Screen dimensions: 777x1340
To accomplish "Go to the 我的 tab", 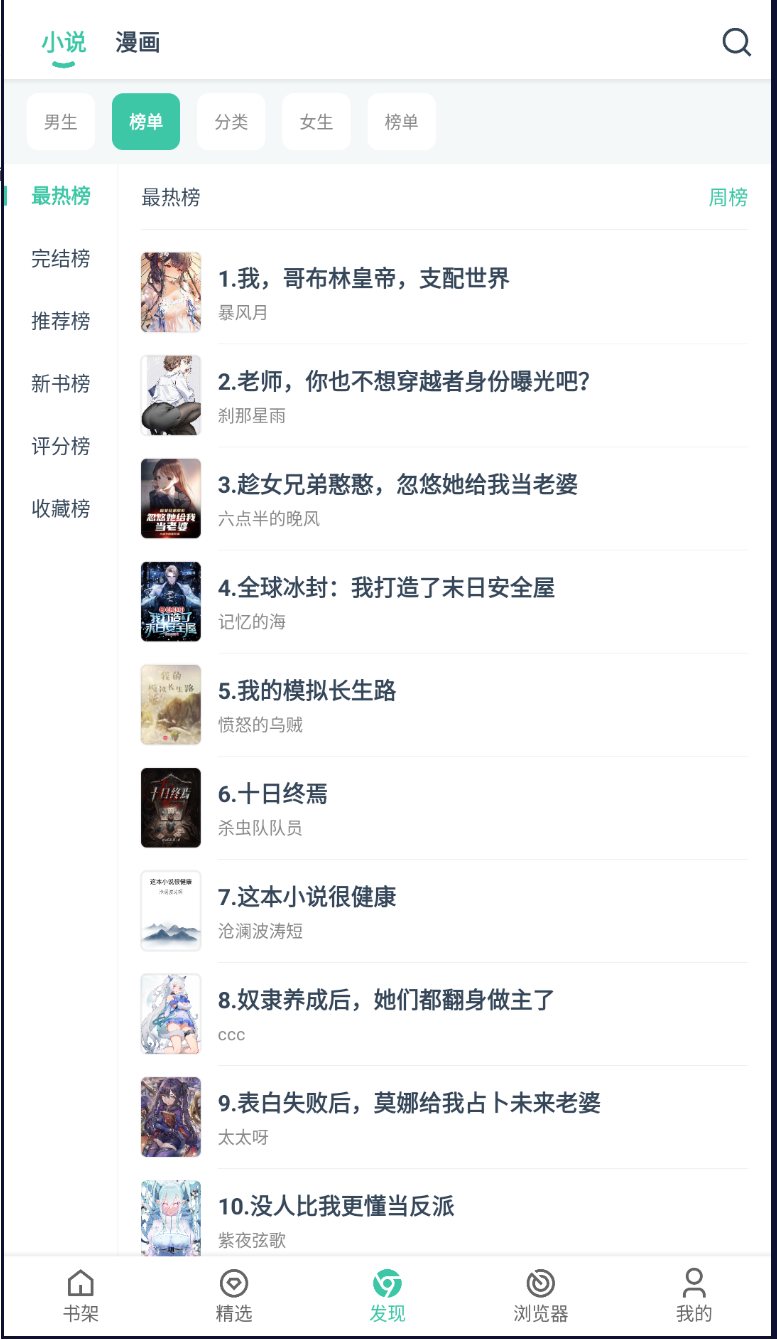I will click(694, 1296).
